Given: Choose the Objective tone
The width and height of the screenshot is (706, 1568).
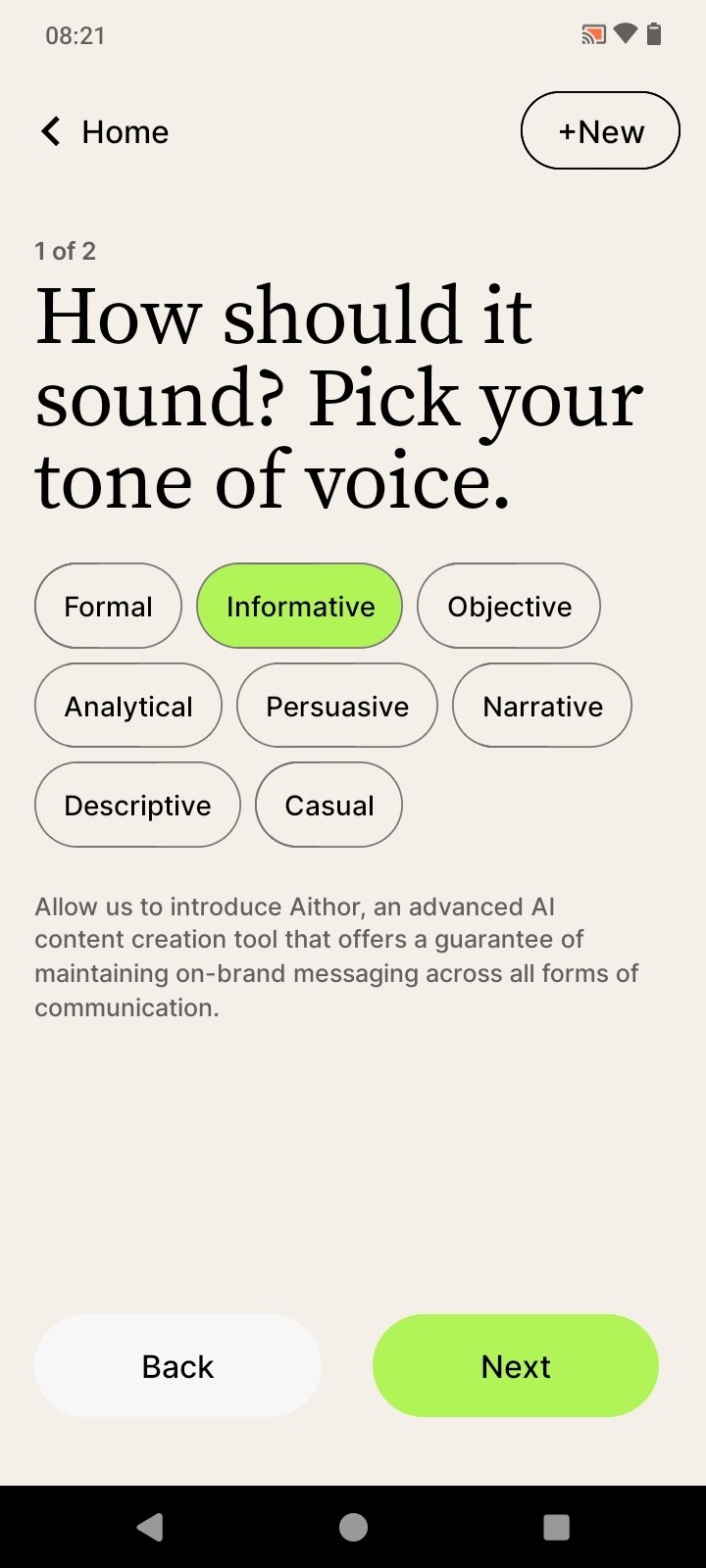Looking at the screenshot, I should [509, 607].
